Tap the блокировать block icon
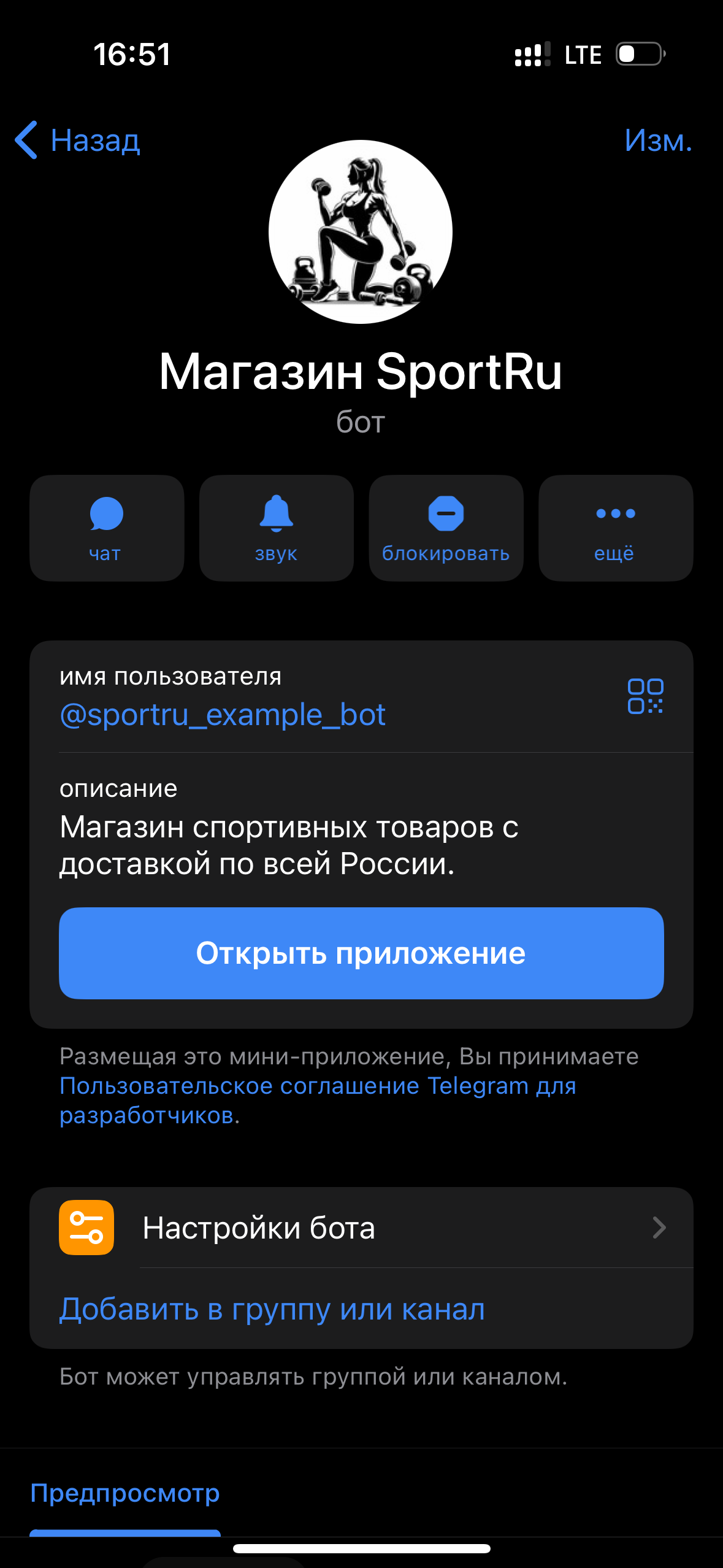 click(x=446, y=517)
